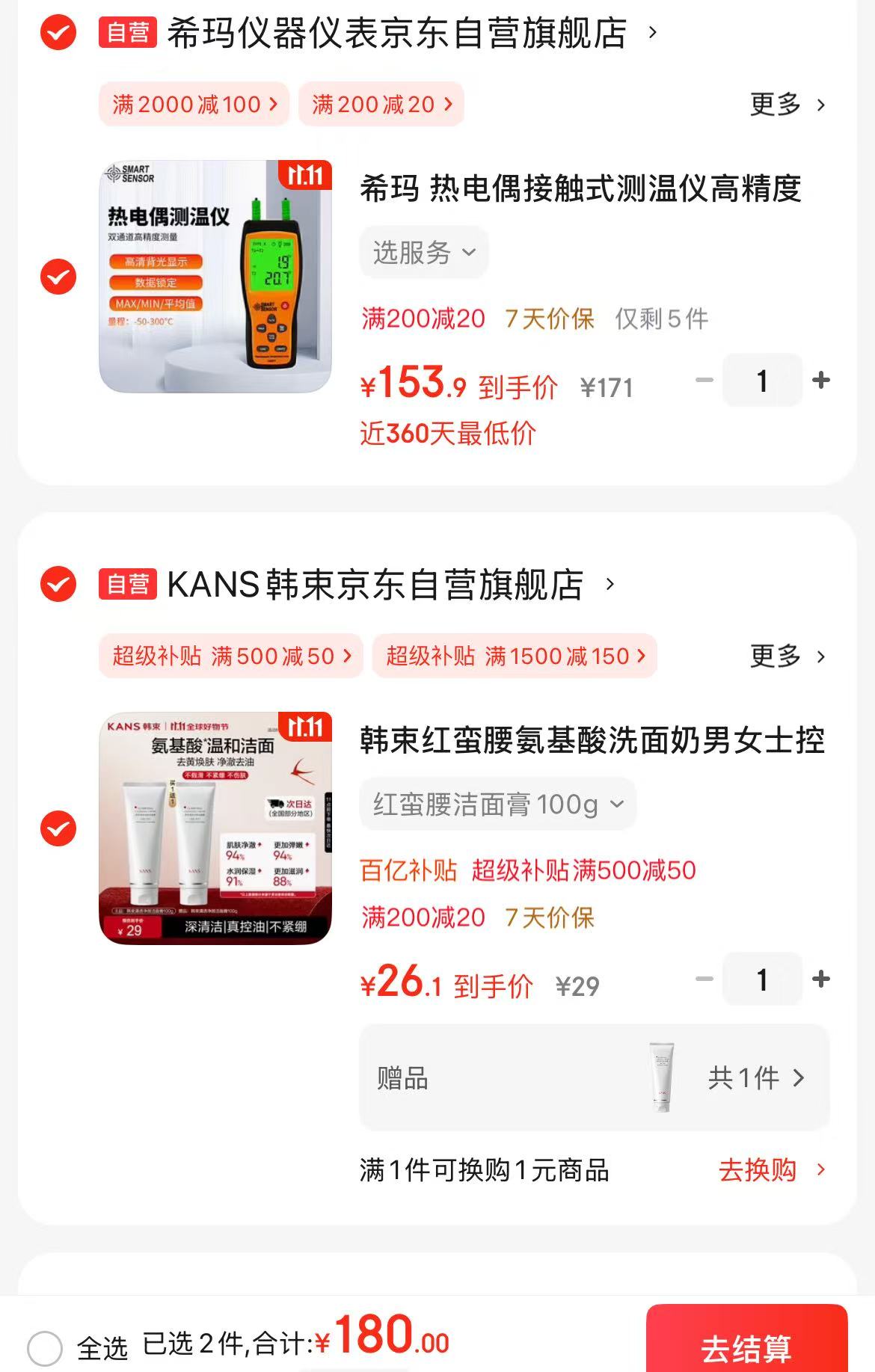Image resolution: width=875 pixels, height=1372 pixels.
Task: Toggle the 全选 select-all option
Action: point(45,1348)
